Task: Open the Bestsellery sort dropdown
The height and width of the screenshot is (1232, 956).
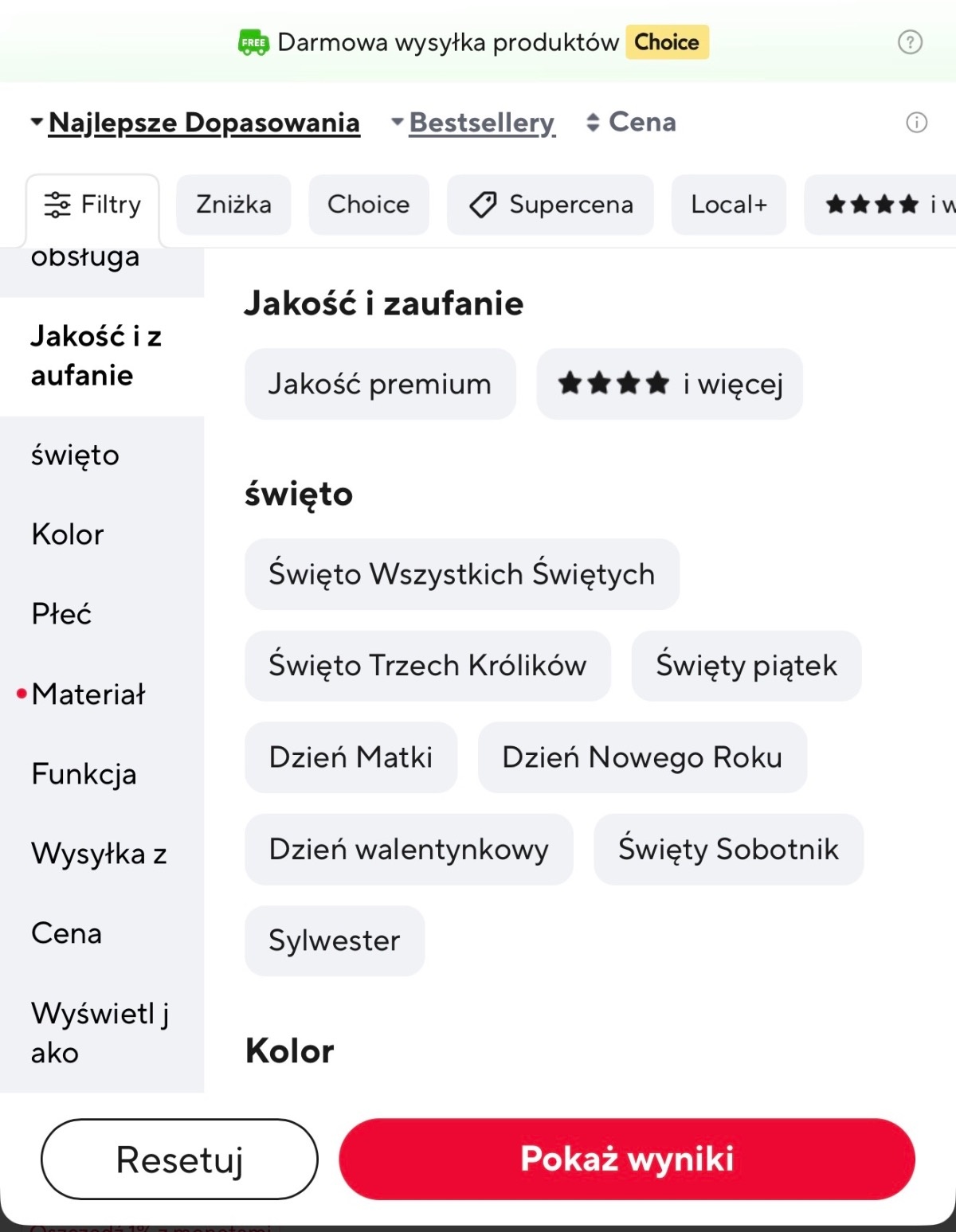Action: click(x=473, y=123)
